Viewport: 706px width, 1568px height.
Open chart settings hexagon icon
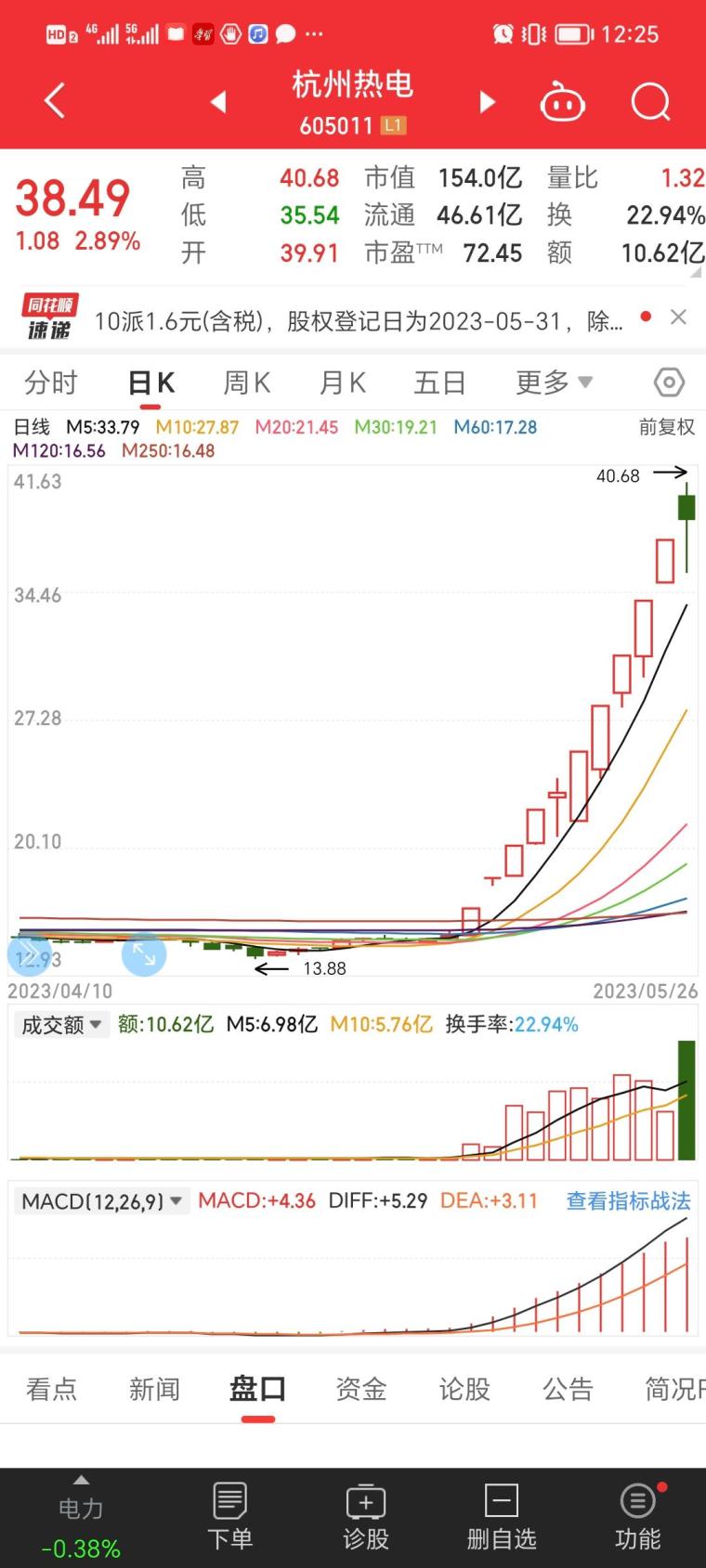[x=669, y=382]
